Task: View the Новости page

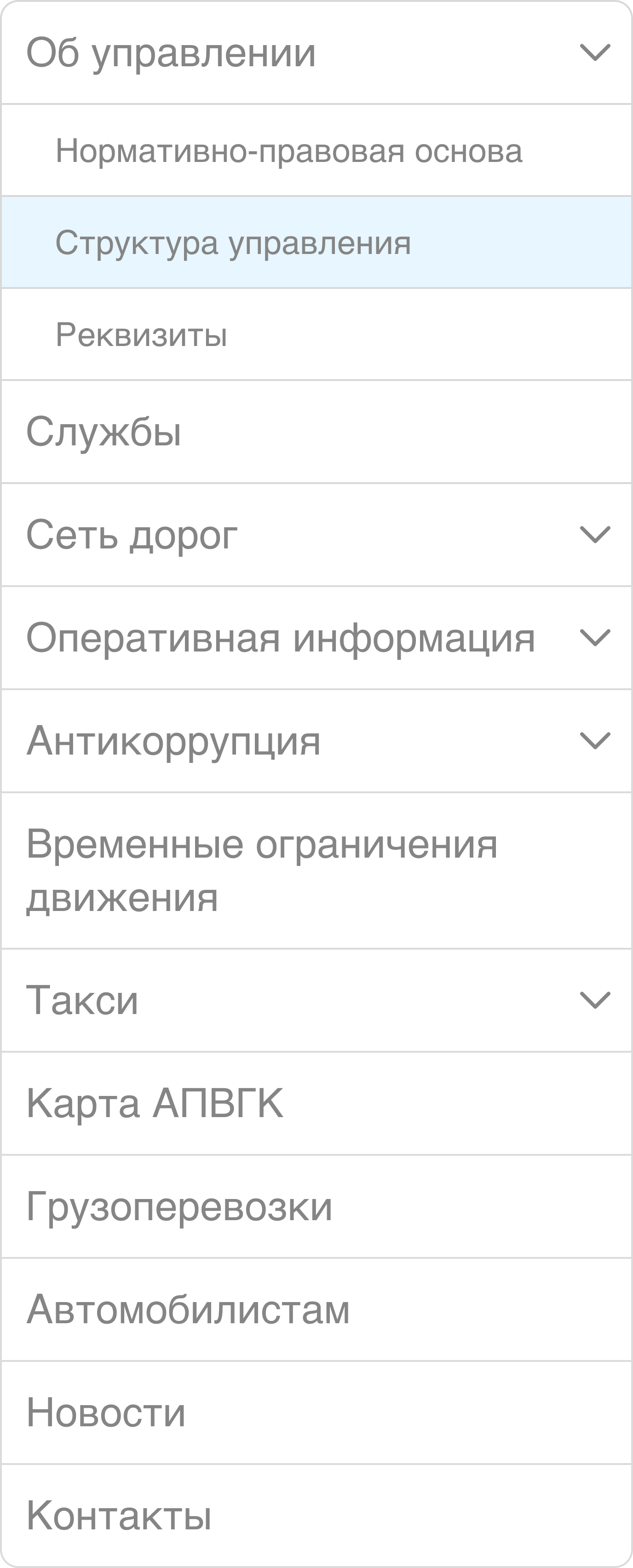Action: [x=106, y=1412]
